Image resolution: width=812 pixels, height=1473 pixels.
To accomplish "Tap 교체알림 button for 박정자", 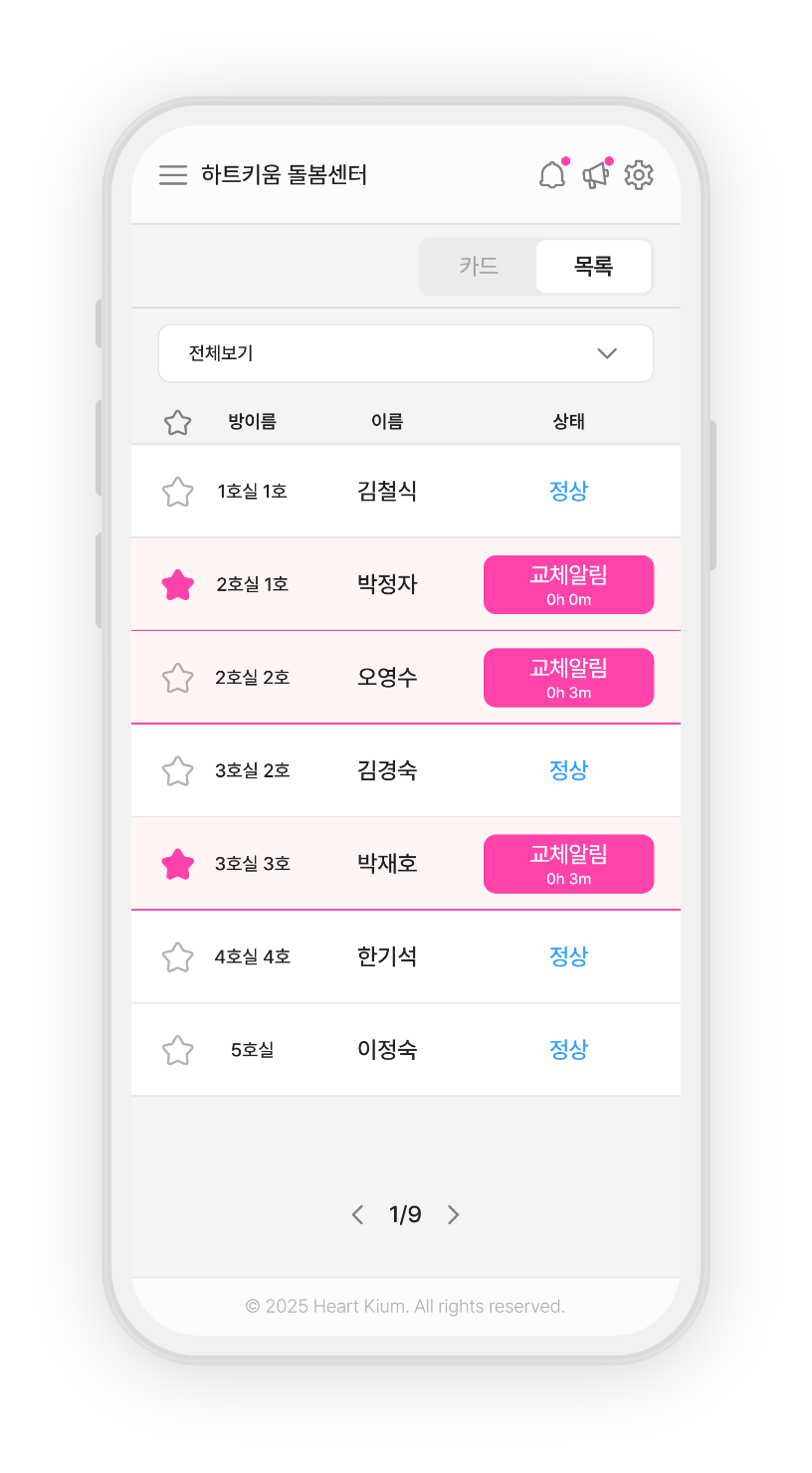I will tap(568, 585).
